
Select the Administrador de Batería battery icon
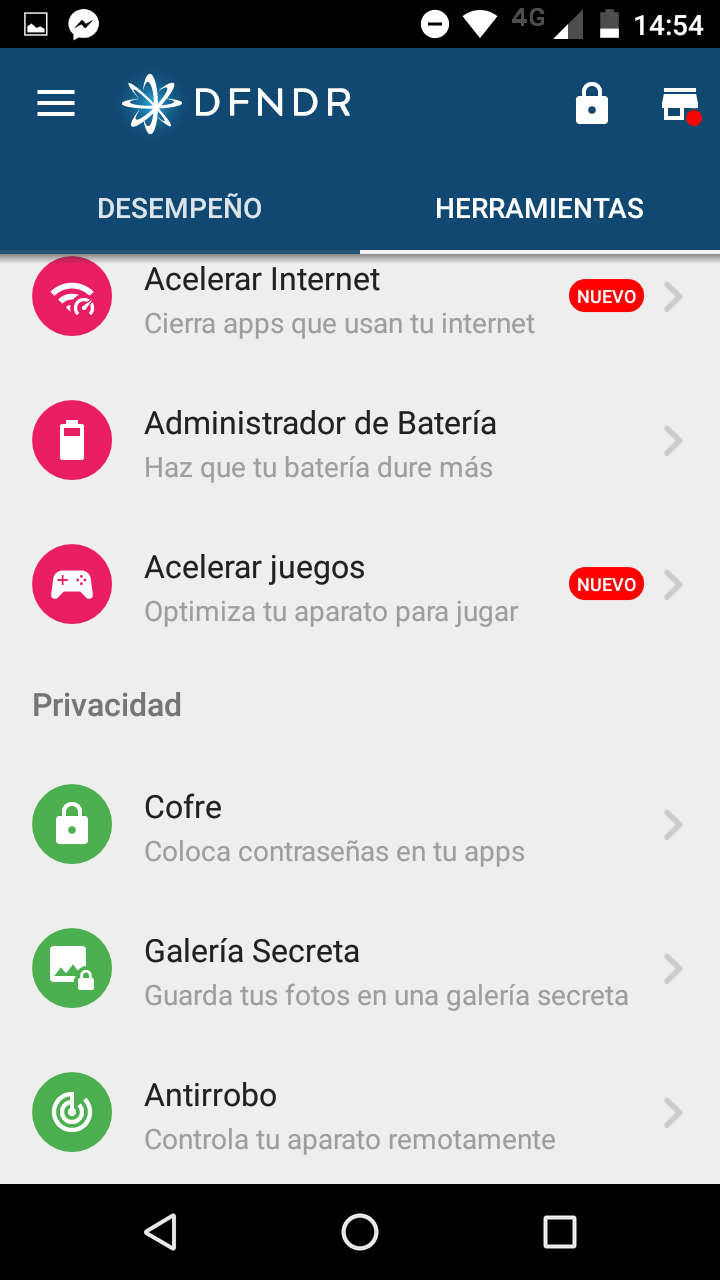point(72,440)
